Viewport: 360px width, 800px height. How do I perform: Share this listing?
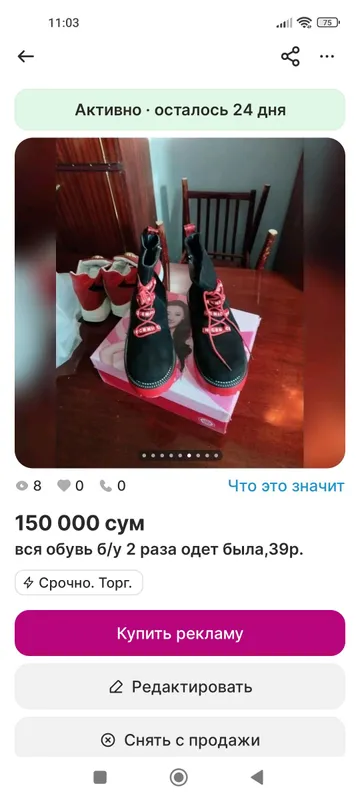coord(291,57)
